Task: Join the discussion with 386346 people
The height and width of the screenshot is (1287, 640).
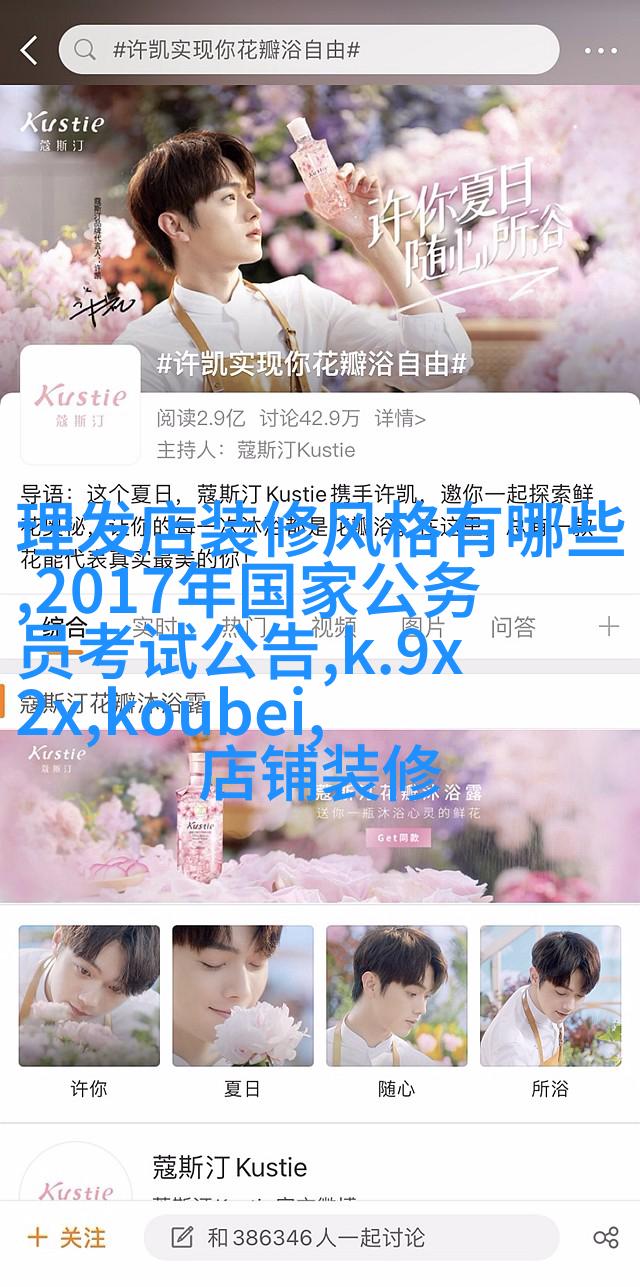Action: (x=351, y=1237)
